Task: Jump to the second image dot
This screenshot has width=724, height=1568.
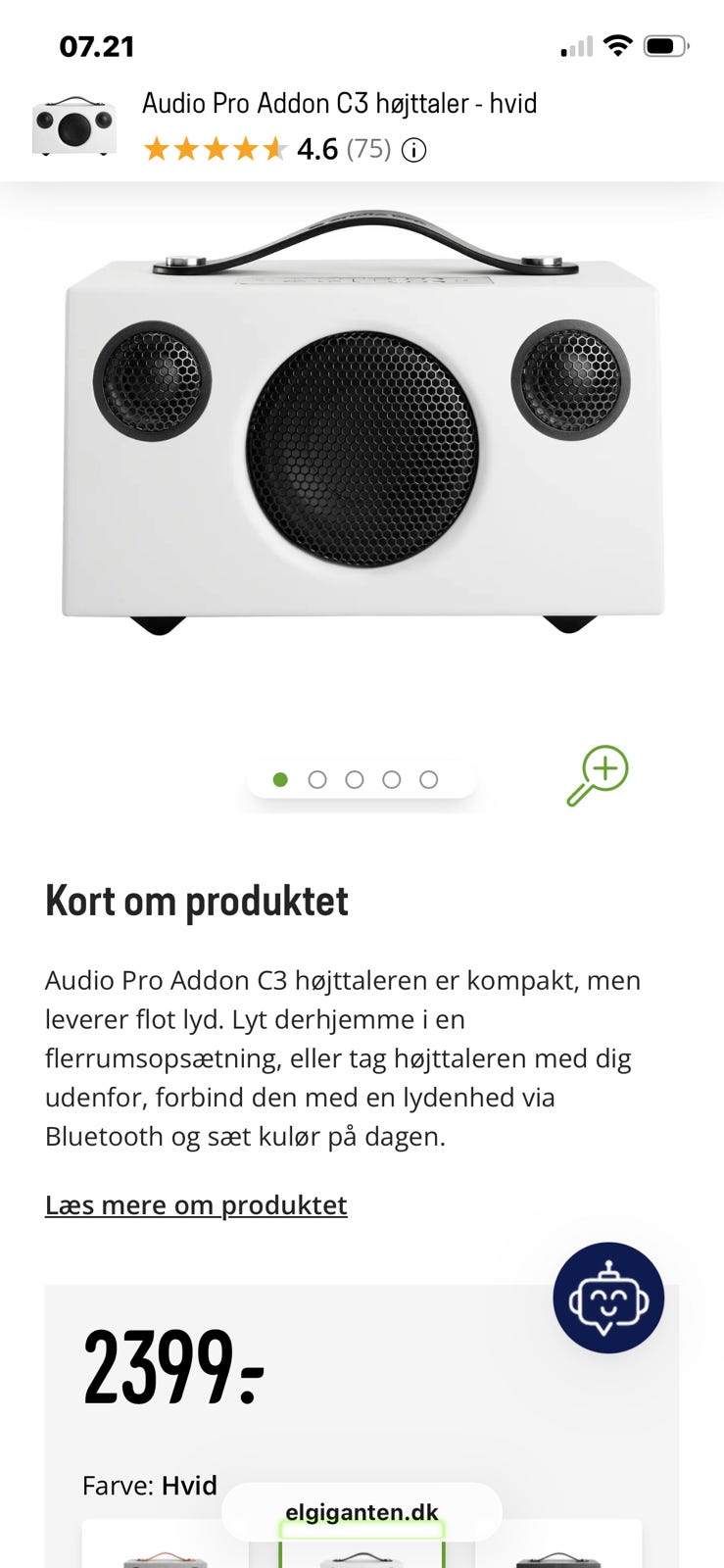Action: tap(317, 780)
